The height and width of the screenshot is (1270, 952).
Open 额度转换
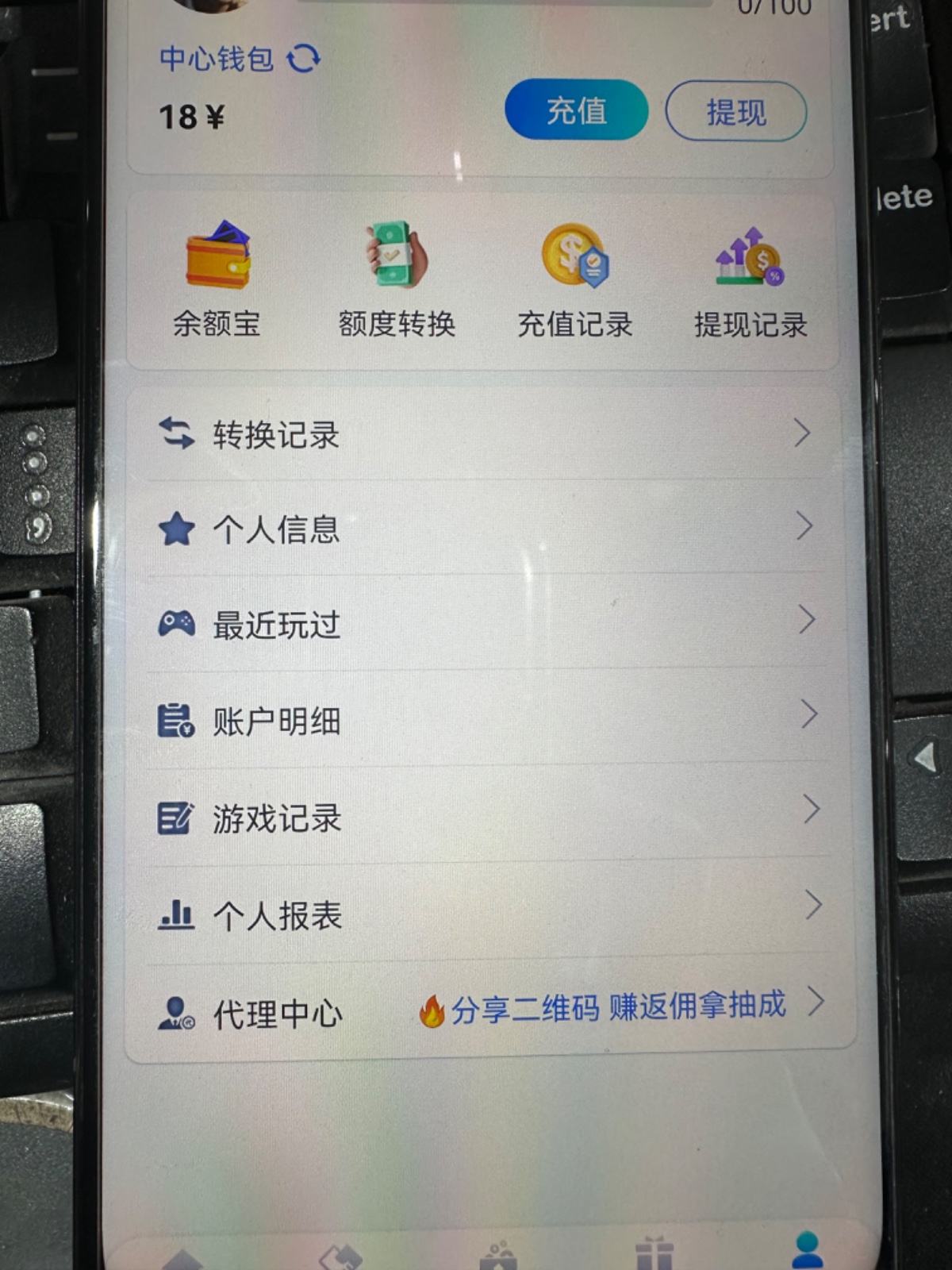pos(397,279)
